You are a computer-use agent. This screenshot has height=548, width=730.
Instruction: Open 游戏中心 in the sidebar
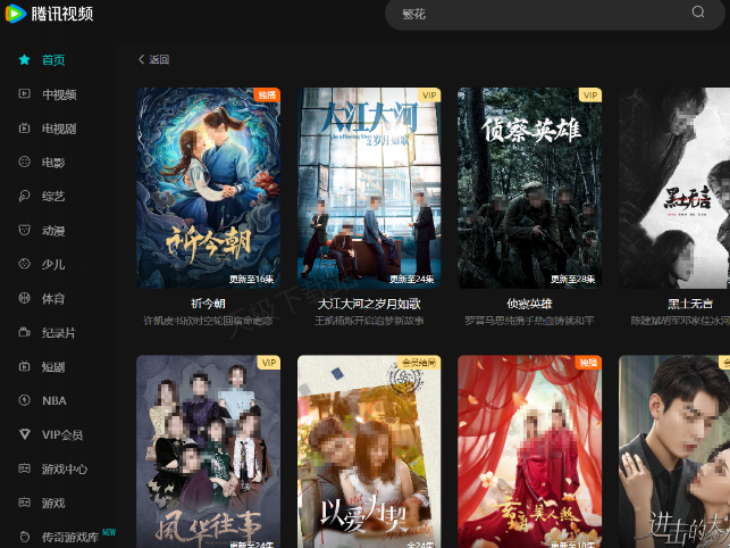click(64, 469)
